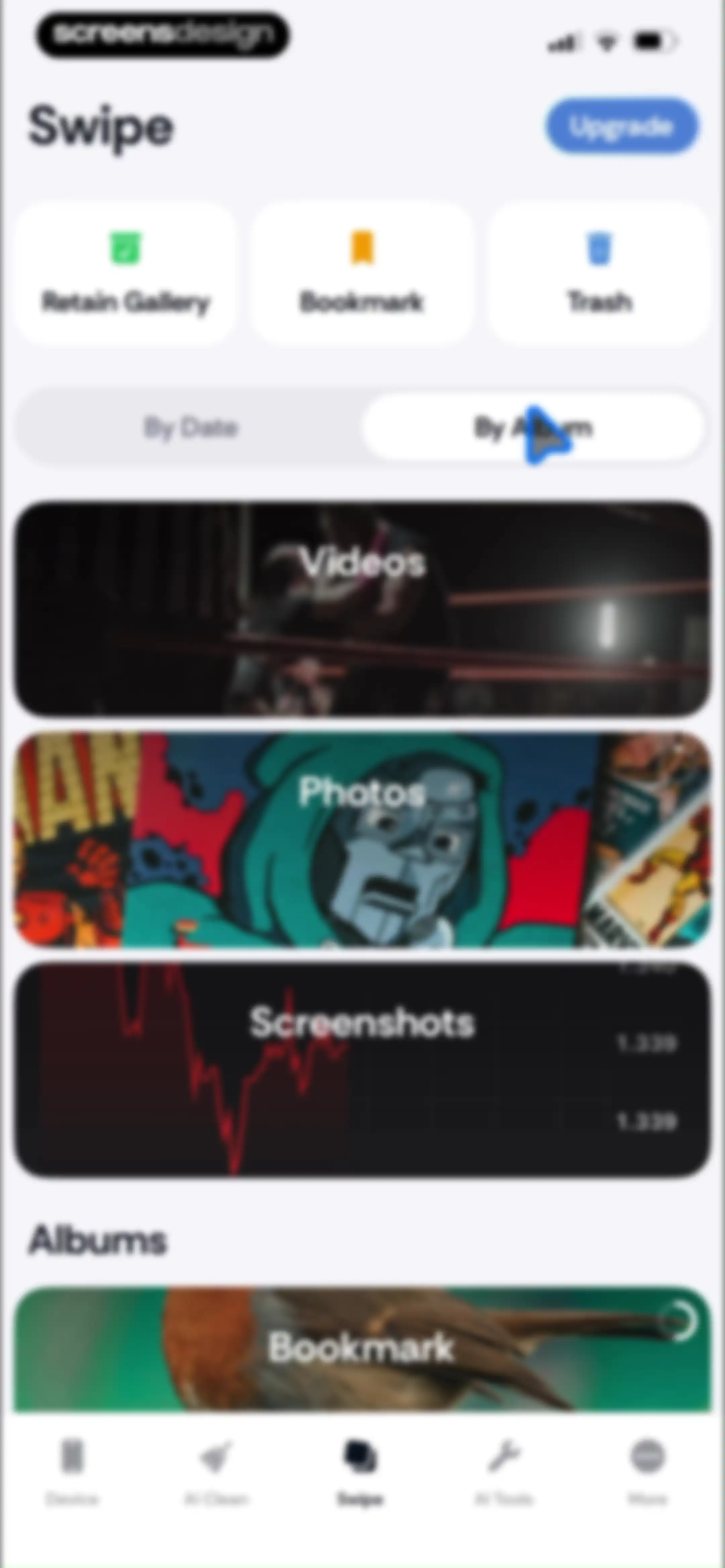The width and height of the screenshot is (725, 1568).
Task: Open the Bookmark shortcut card with orange icon
Action: 361,273
